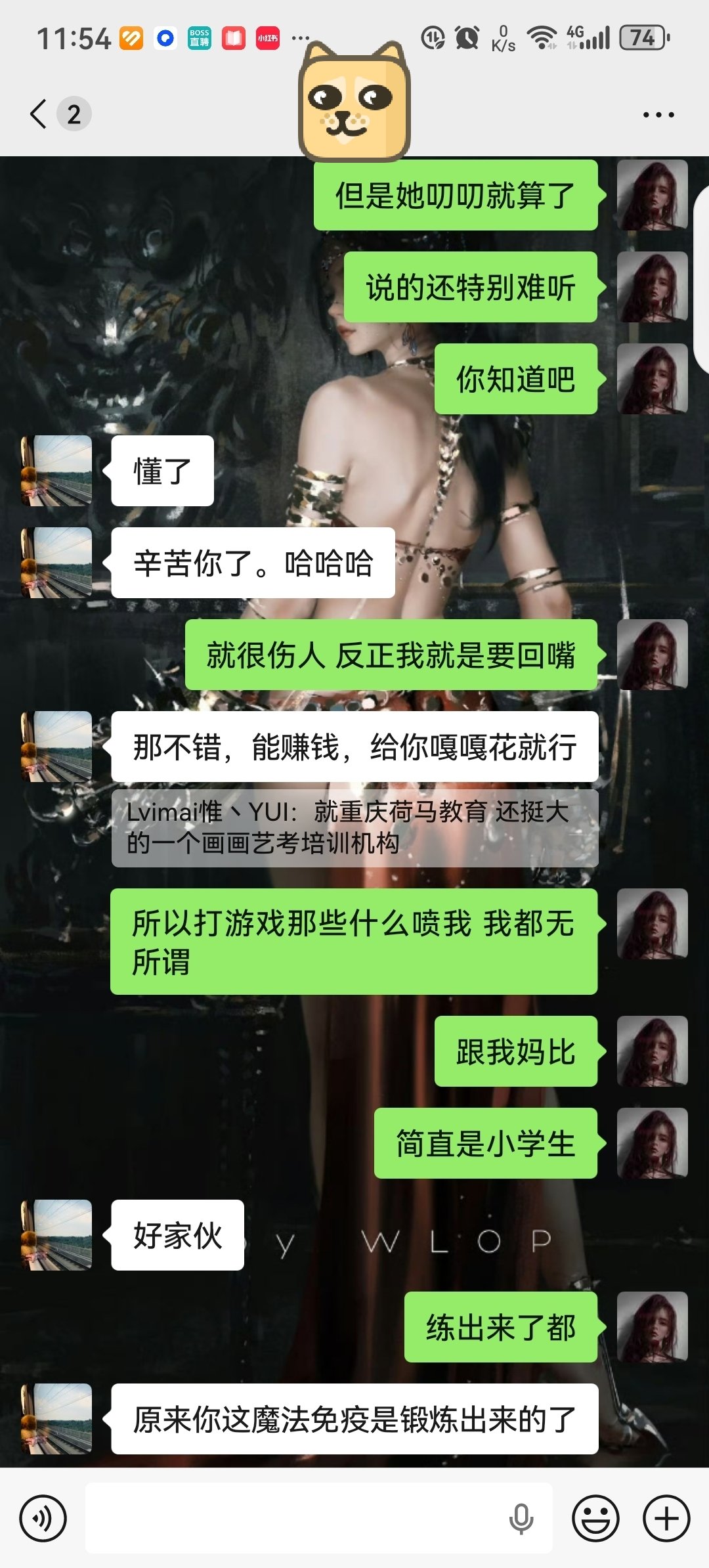Open contact avatar beside 好家伙
The width and height of the screenshot is (709, 1568).
pos(57,1235)
